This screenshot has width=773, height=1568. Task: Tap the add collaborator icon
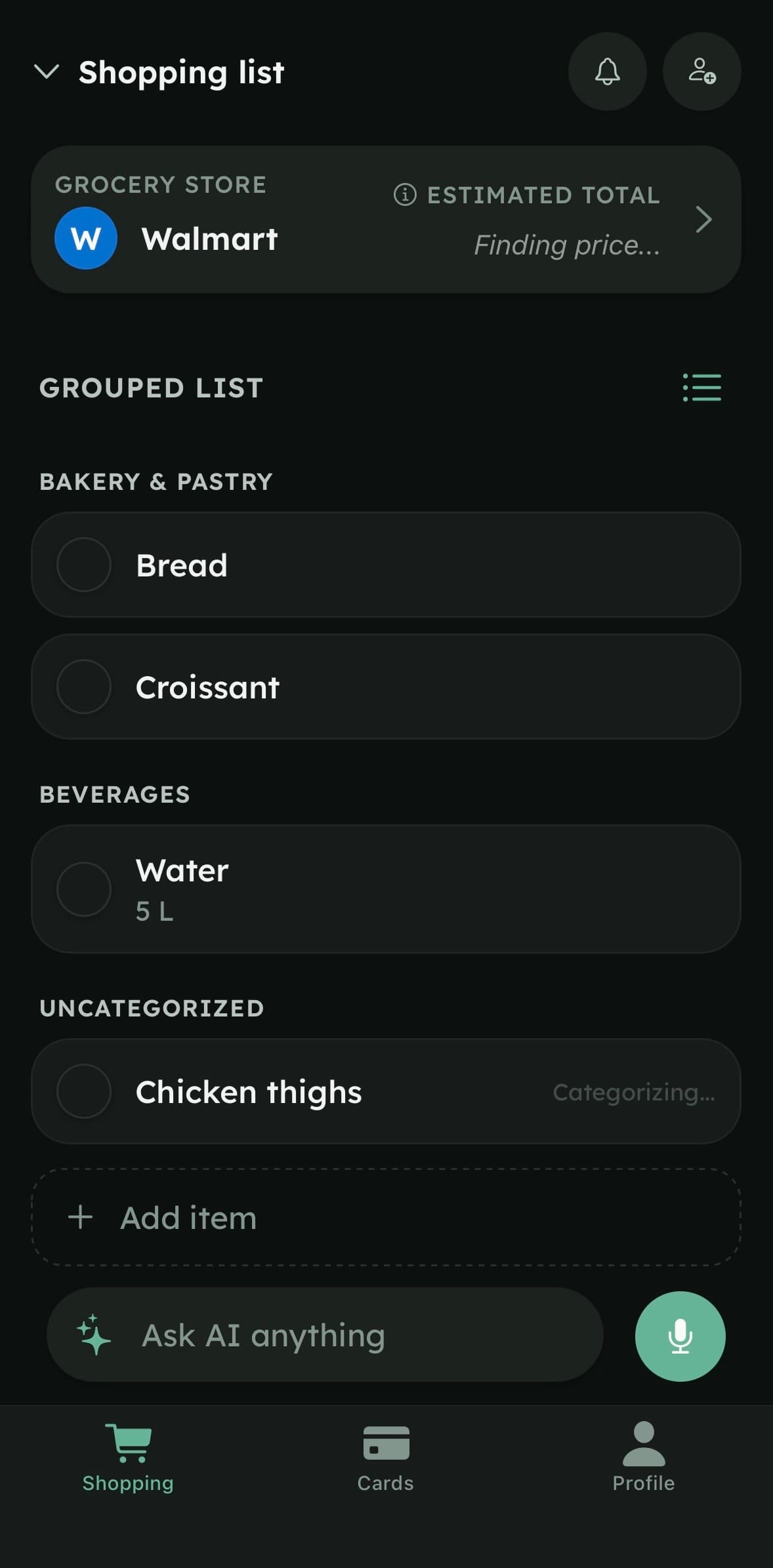tap(701, 72)
